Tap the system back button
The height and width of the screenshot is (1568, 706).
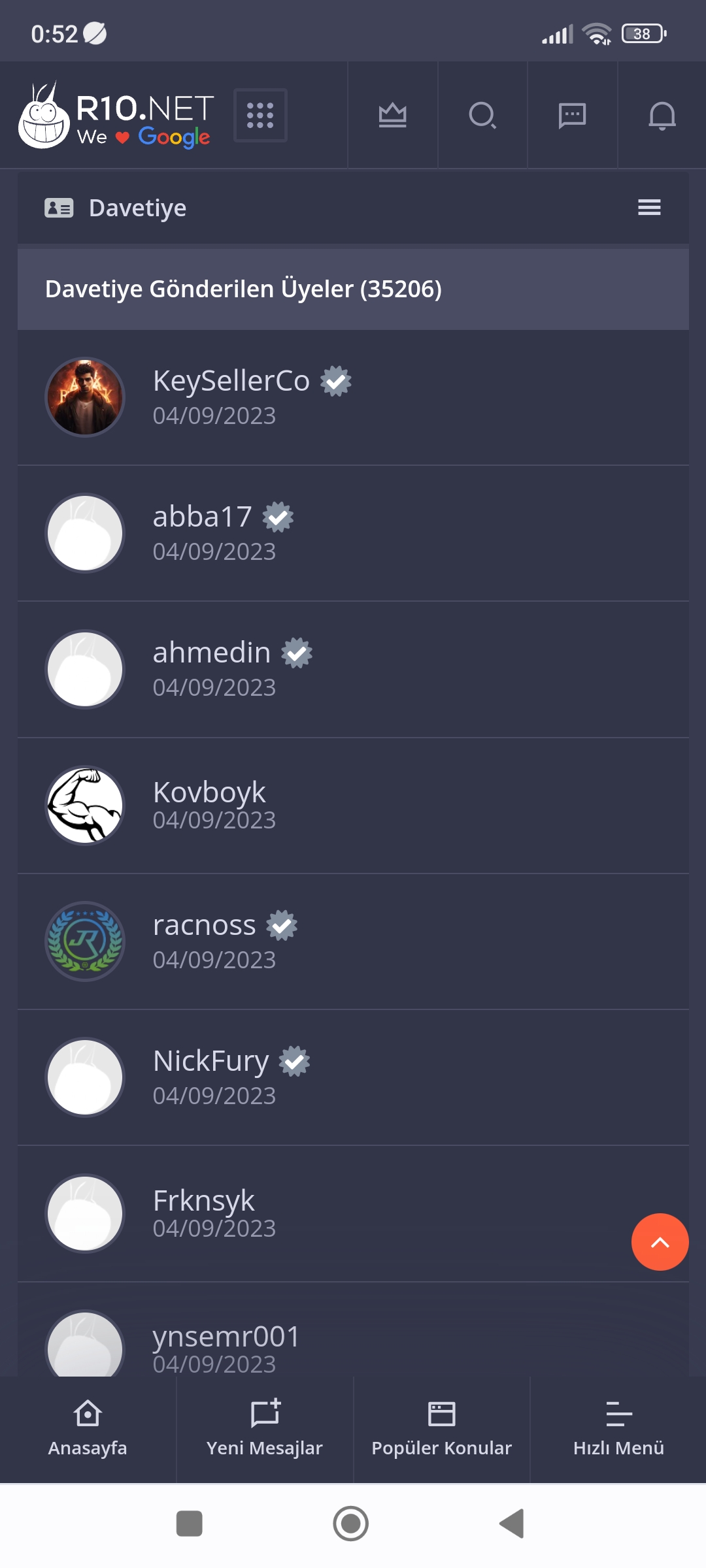[512, 1524]
